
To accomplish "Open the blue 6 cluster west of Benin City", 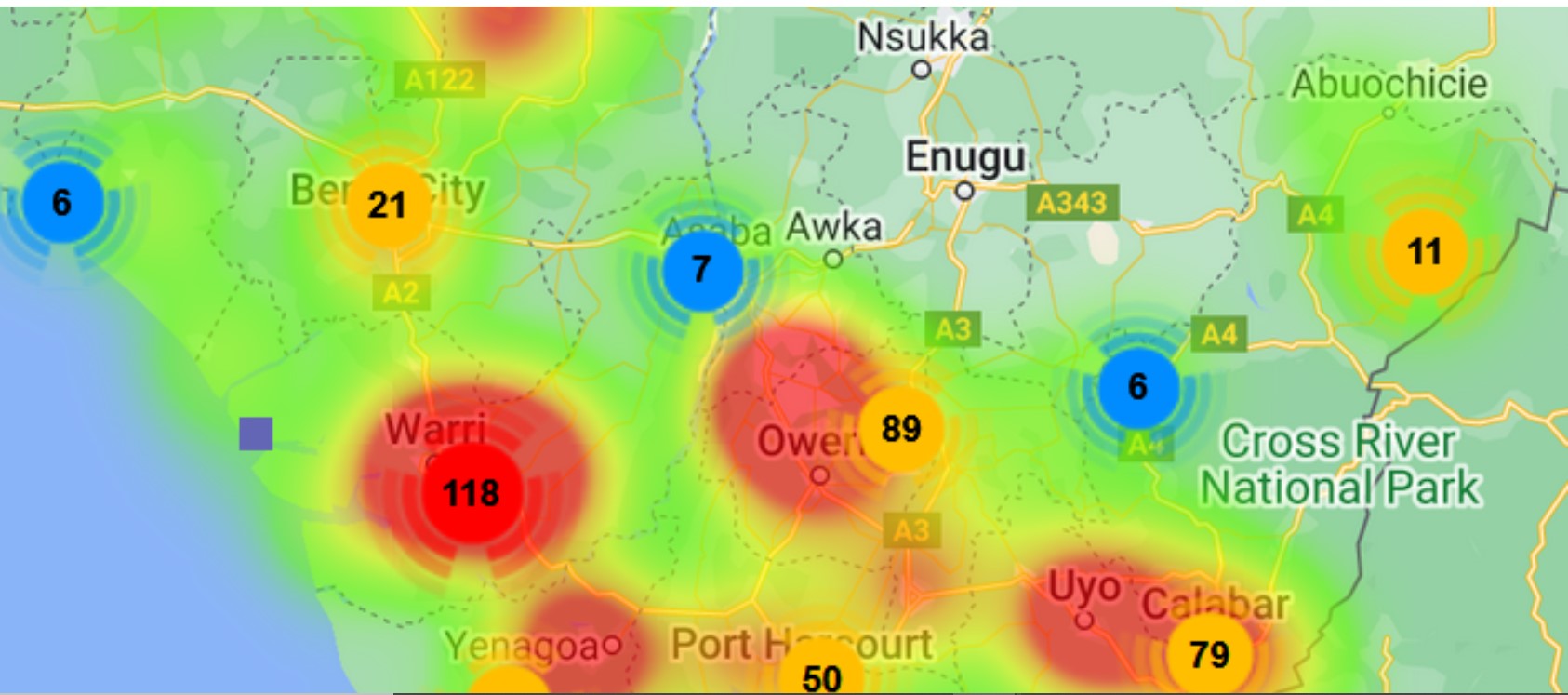I will [61, 202].
